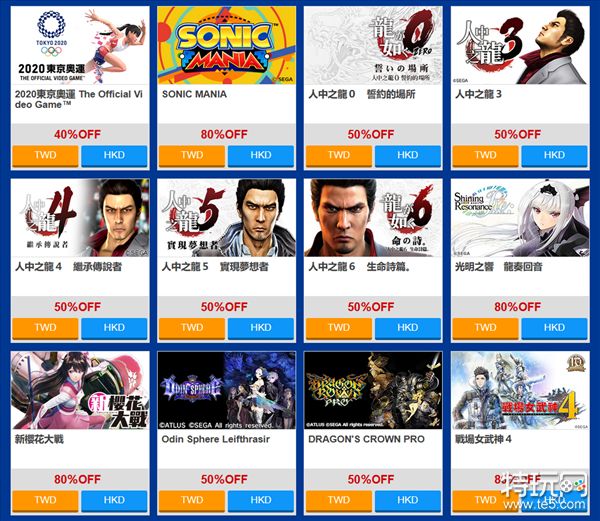
Task: Choose TWD for 戰場女武神4
Action: pos(485,499)
